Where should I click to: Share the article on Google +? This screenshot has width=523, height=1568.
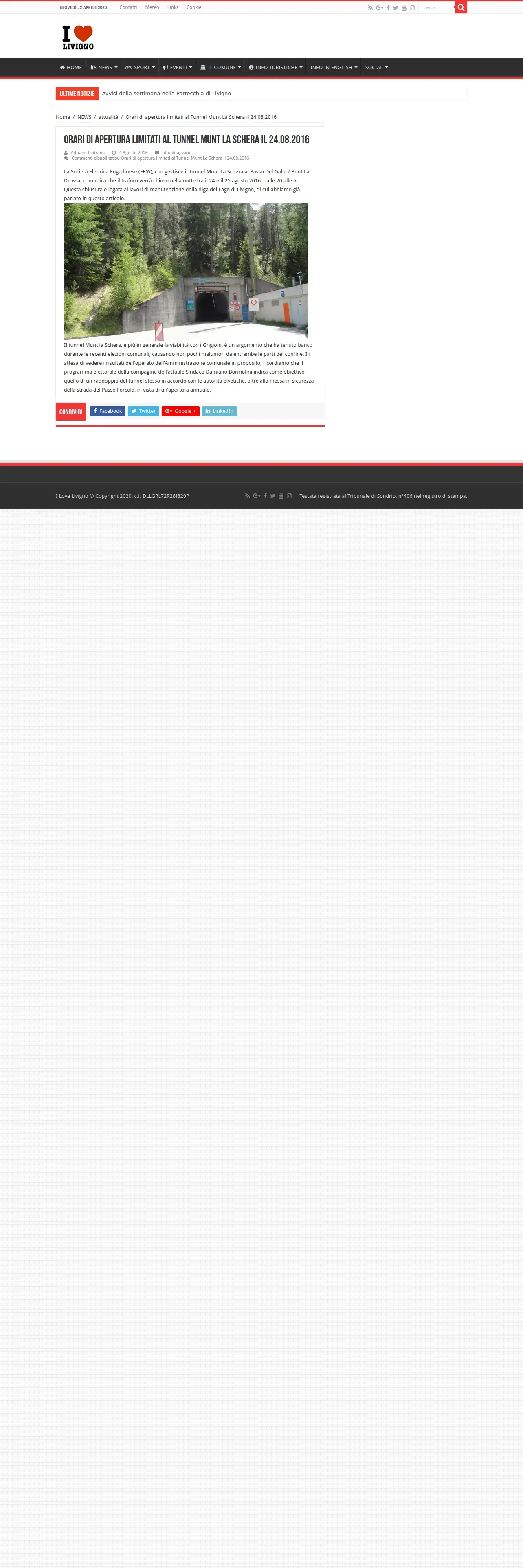pos(181,411)
